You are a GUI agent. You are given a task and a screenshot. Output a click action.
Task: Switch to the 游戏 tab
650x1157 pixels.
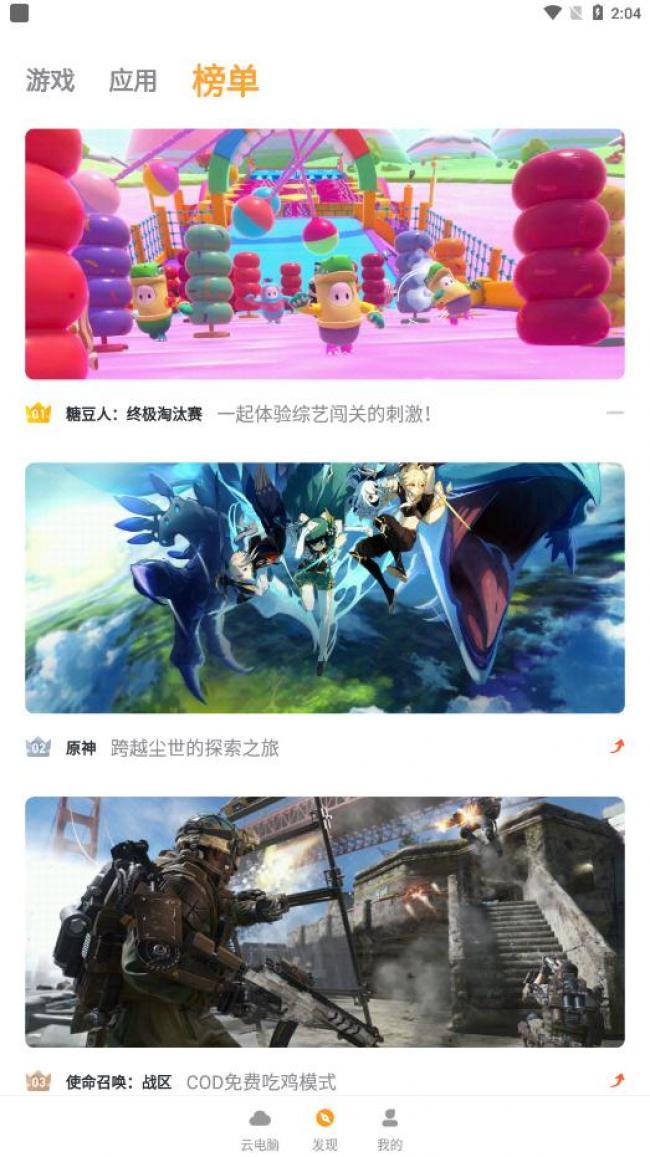tap(50, 81)
